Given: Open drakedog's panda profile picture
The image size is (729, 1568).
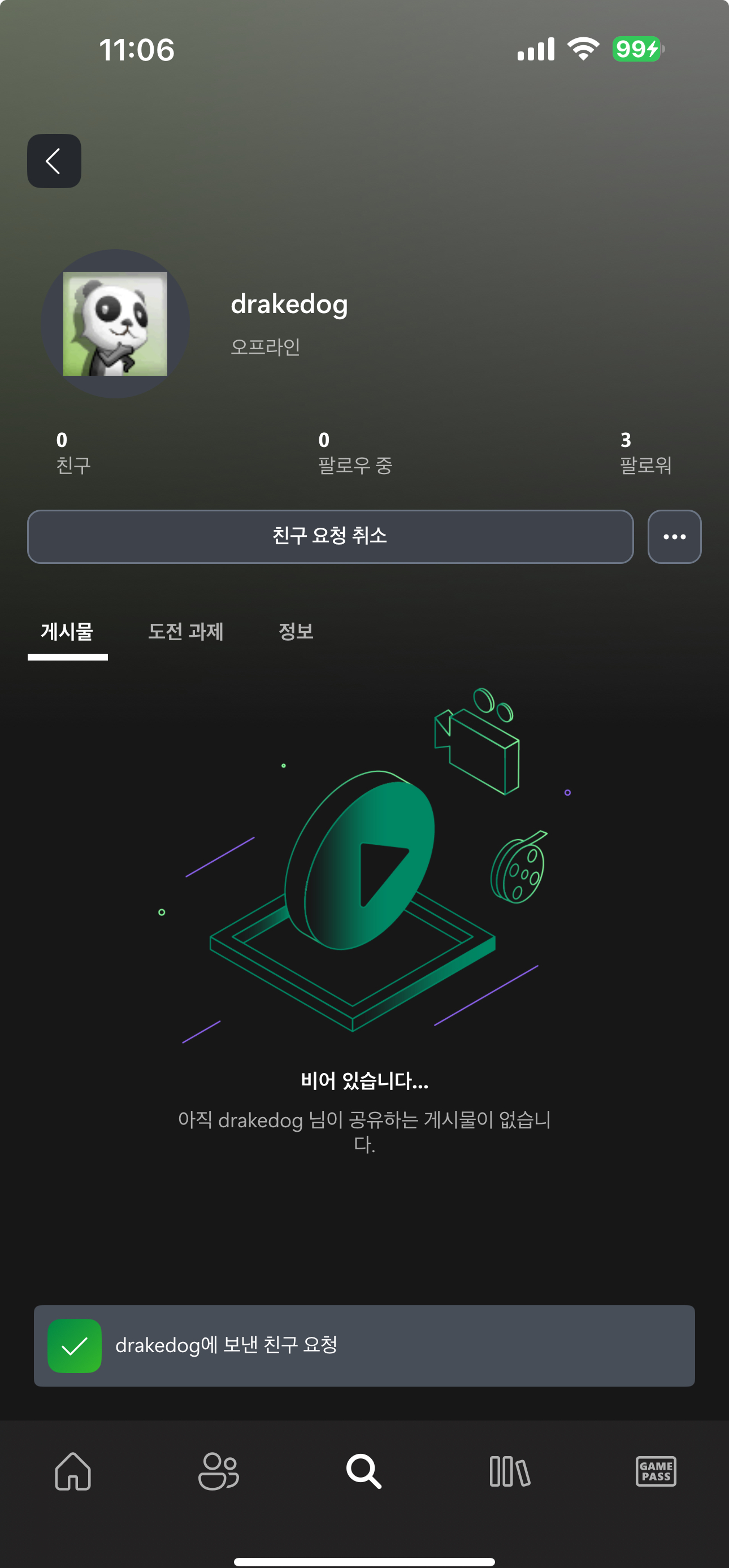Looking at the screenshot, I should [x=115, y=323].
